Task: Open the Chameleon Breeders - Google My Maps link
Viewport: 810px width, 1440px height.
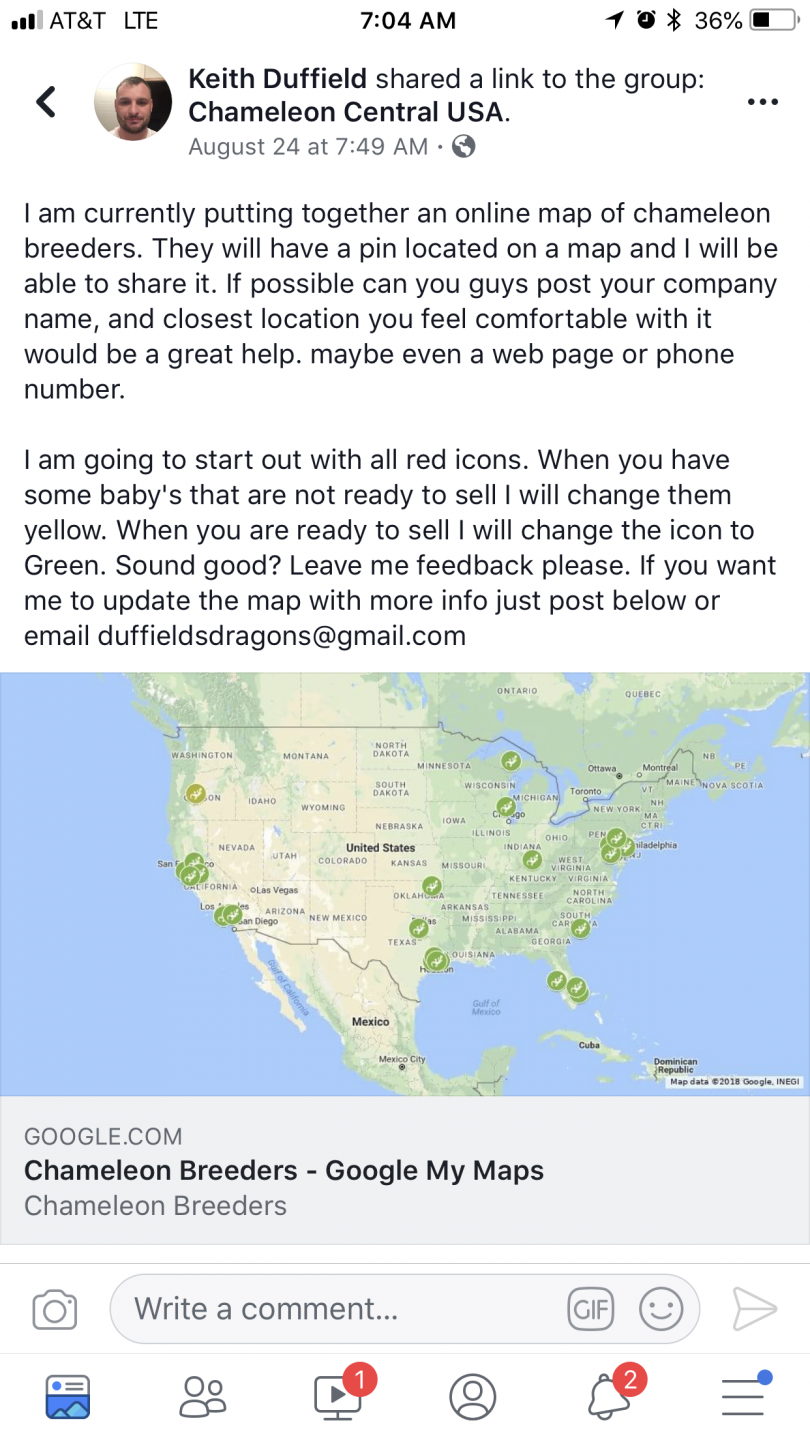Action: pos(284,1170)
